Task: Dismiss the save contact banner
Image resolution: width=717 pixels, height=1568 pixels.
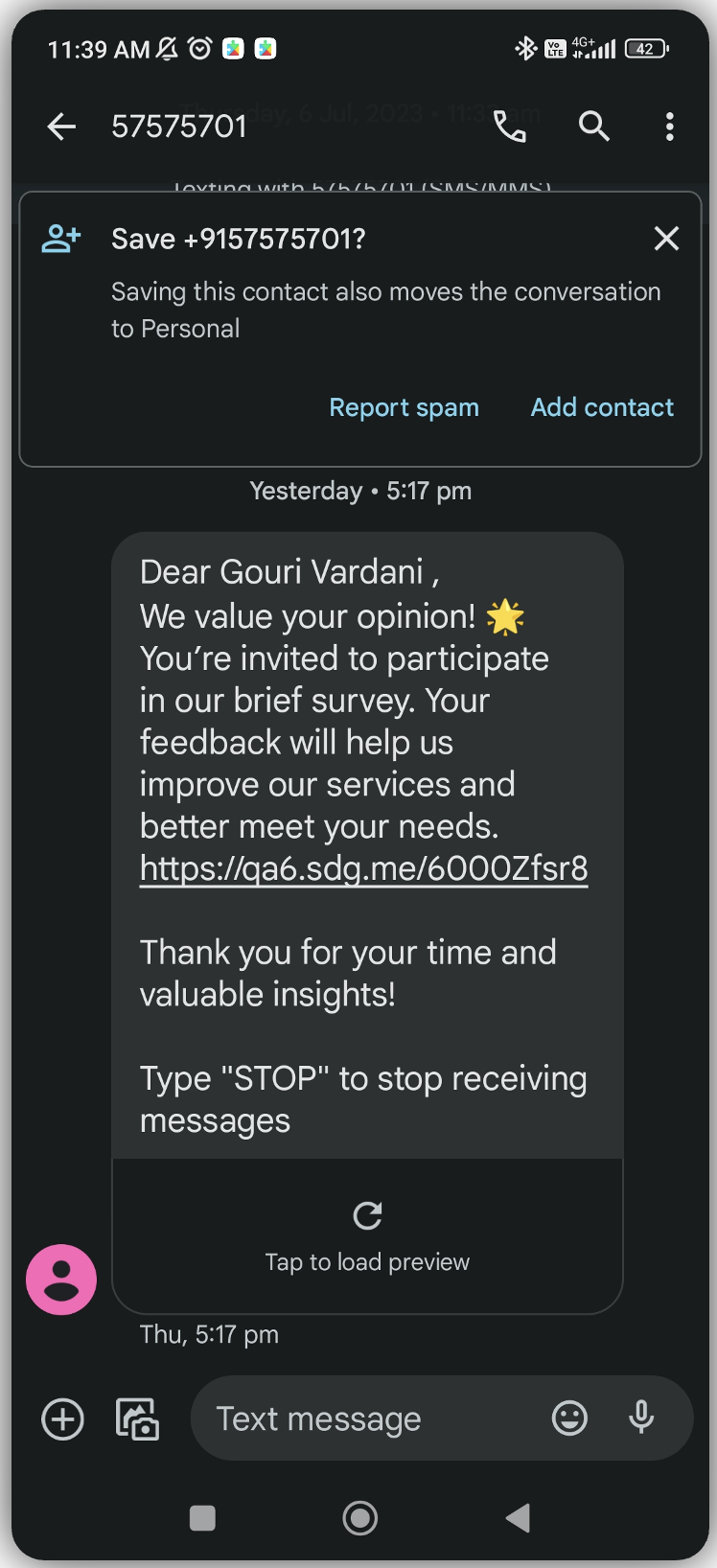Action: point(666,239)
